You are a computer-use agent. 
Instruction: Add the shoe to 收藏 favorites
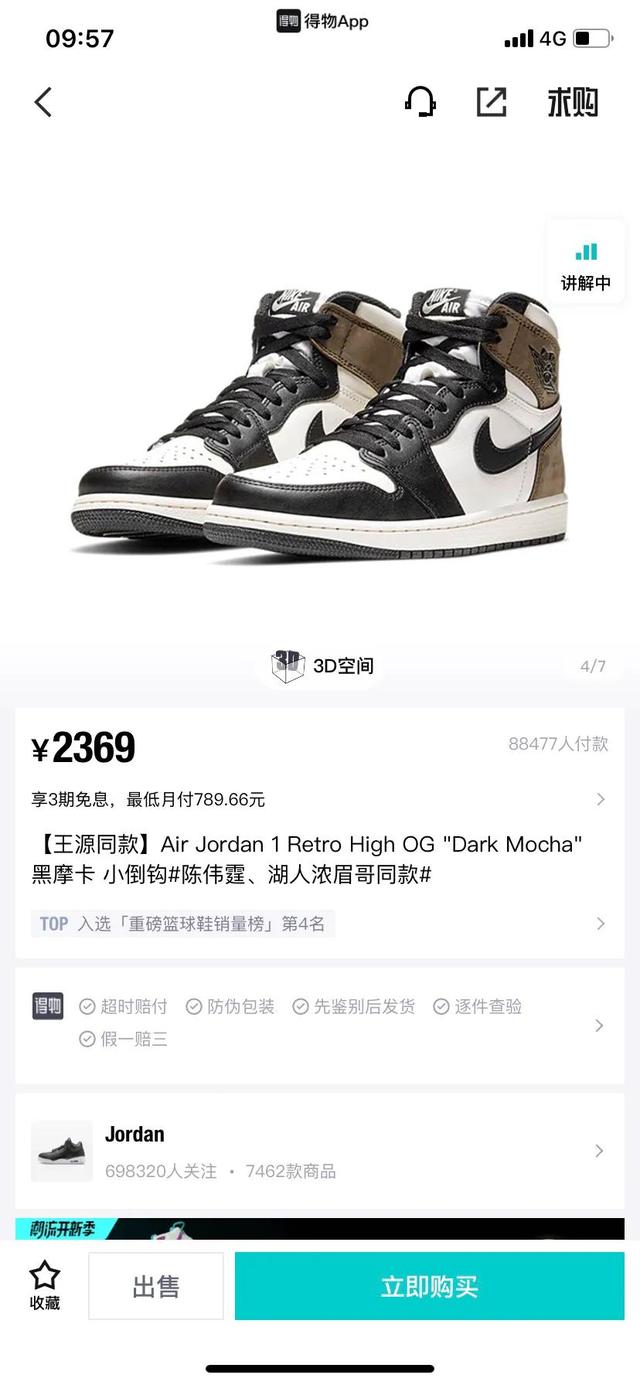tap(45, 1285)
